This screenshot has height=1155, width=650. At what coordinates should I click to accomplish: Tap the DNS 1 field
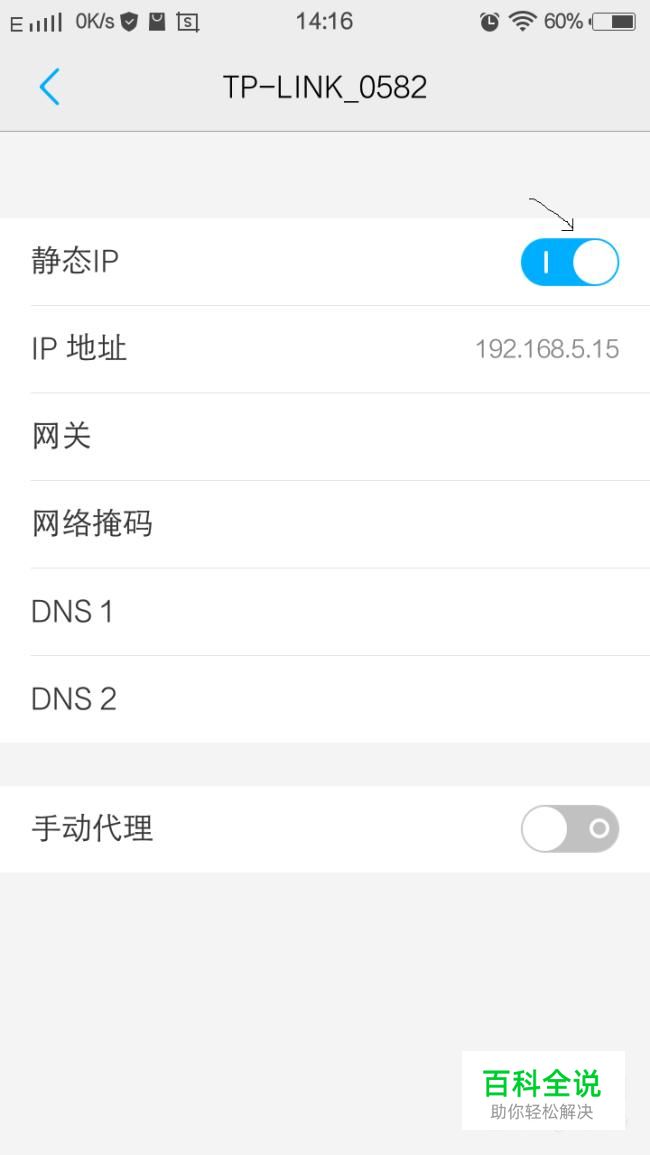pos(325,612)
